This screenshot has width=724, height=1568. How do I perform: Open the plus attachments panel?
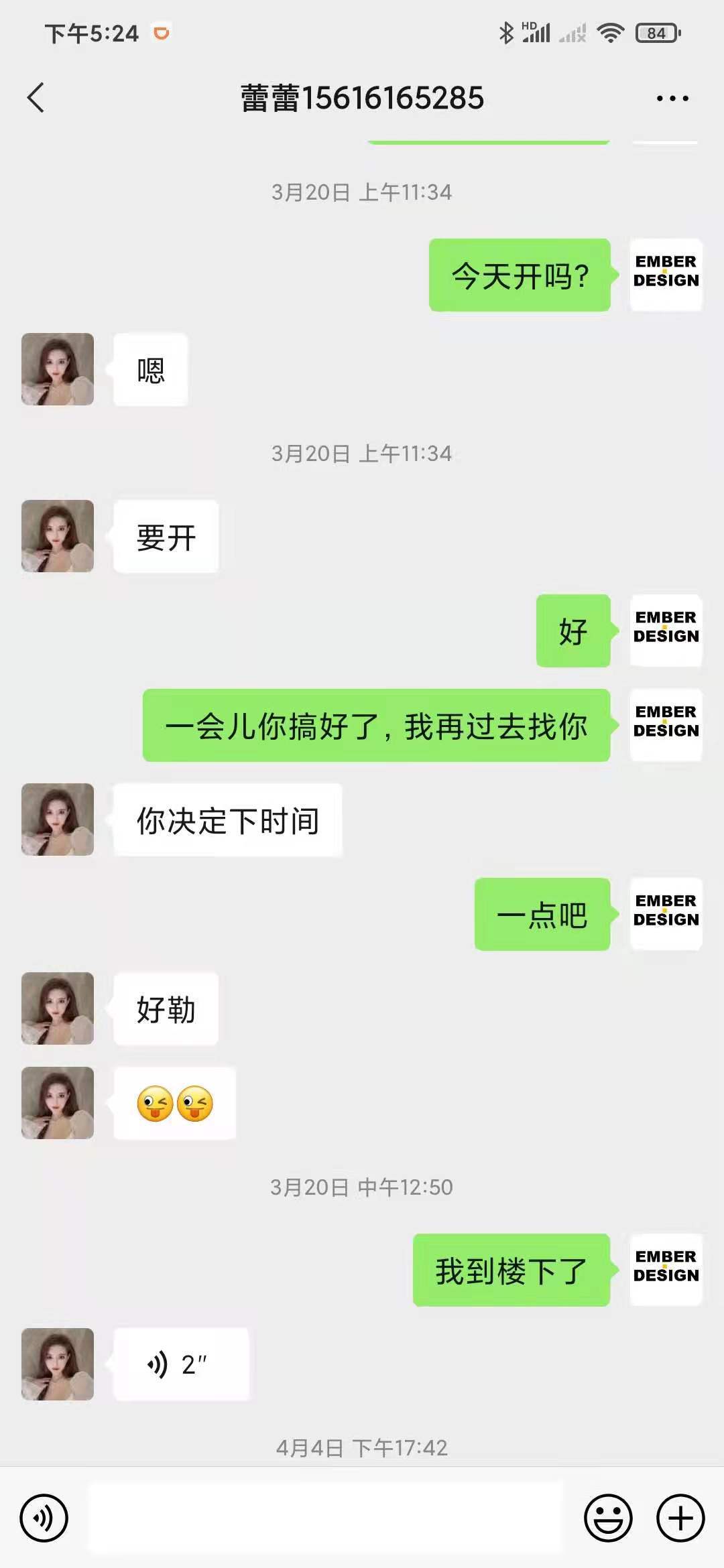coord(680,1518)
